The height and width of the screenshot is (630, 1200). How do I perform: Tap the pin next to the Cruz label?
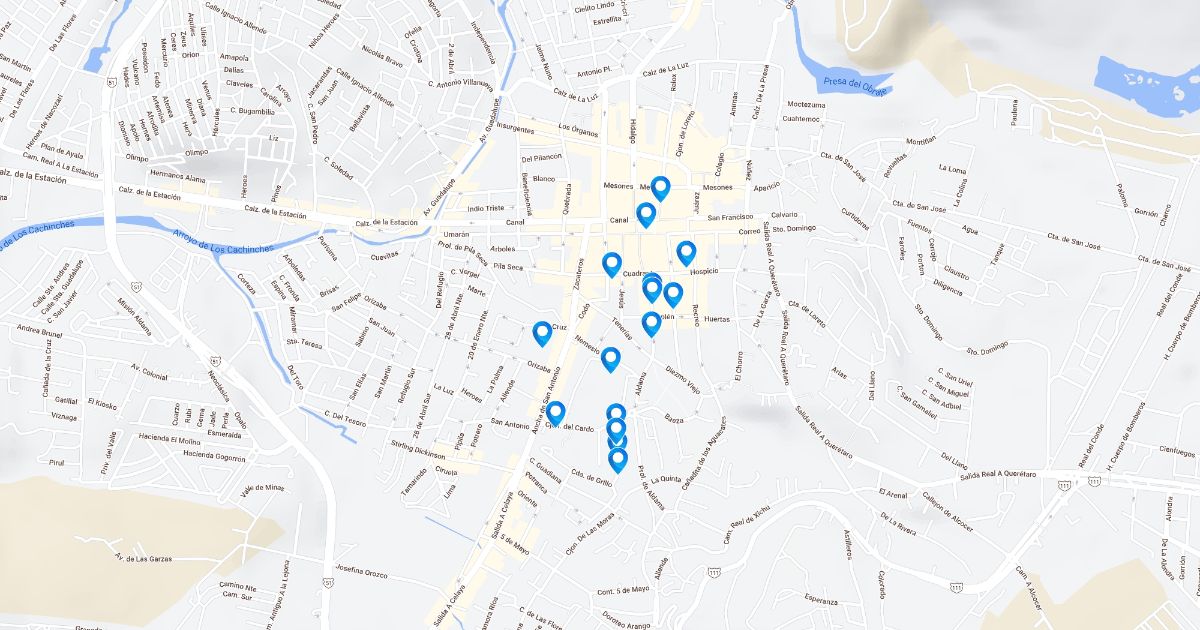pos(543,332)
